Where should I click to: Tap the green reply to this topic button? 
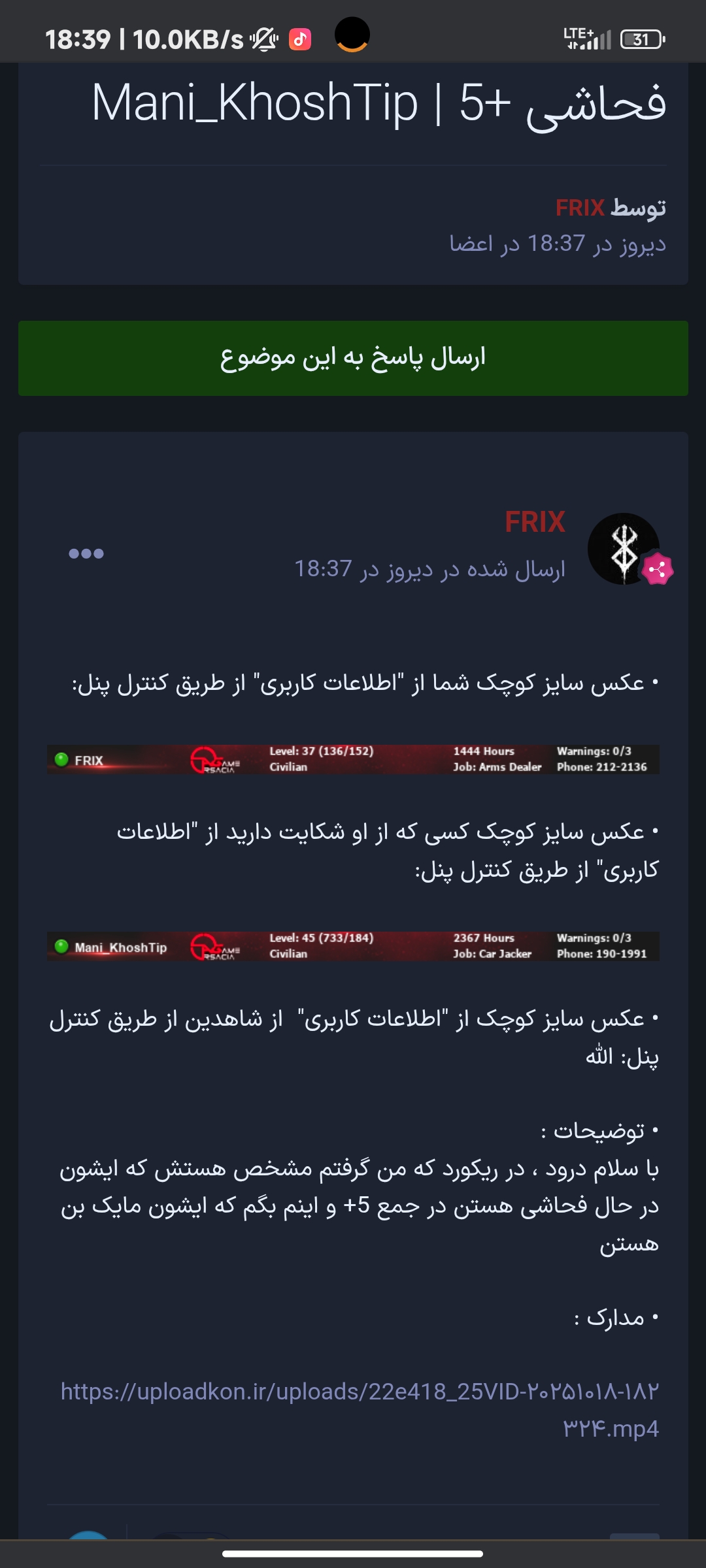point(353,358)
